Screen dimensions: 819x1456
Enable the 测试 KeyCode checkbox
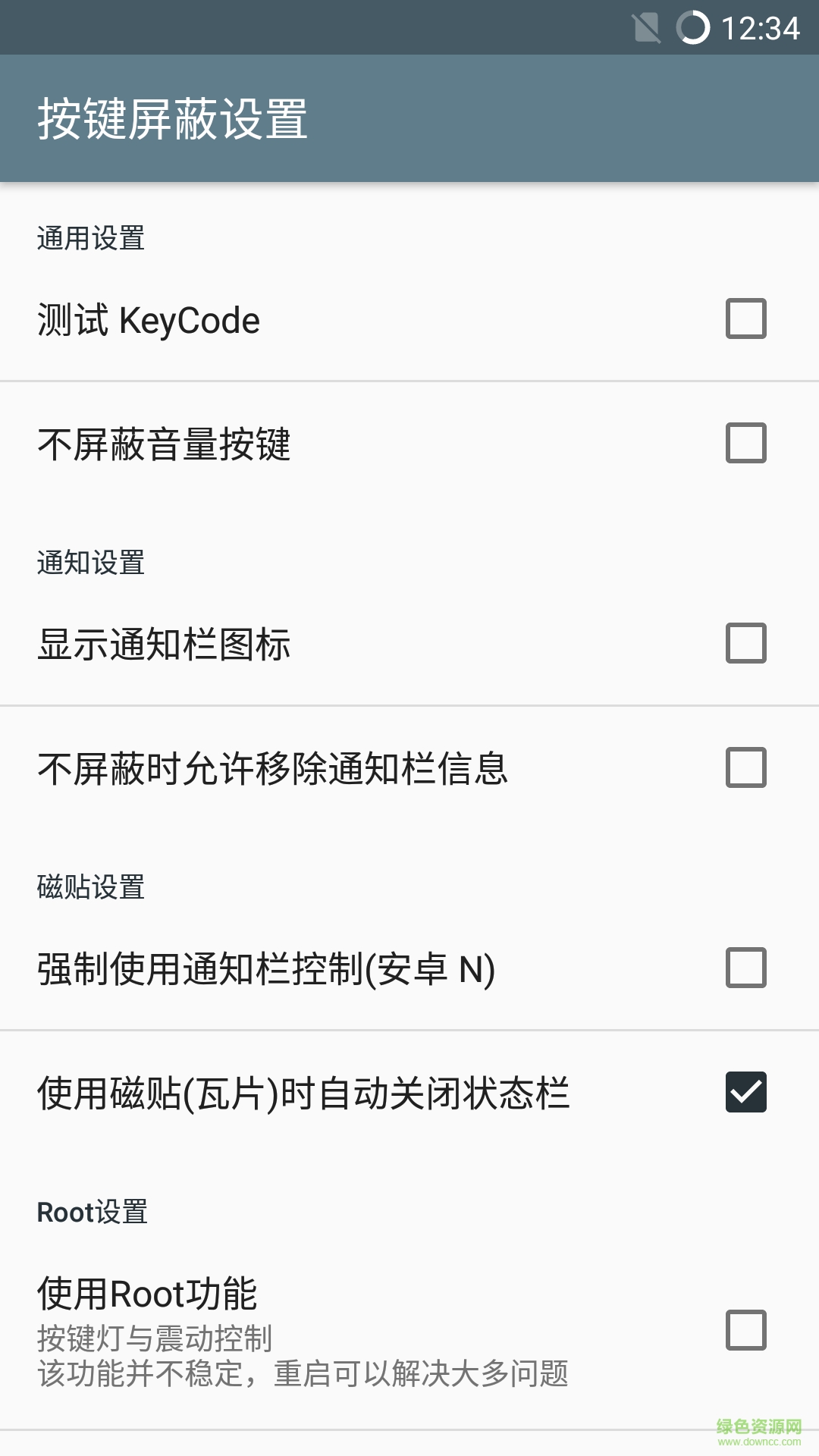pos(746,320)
